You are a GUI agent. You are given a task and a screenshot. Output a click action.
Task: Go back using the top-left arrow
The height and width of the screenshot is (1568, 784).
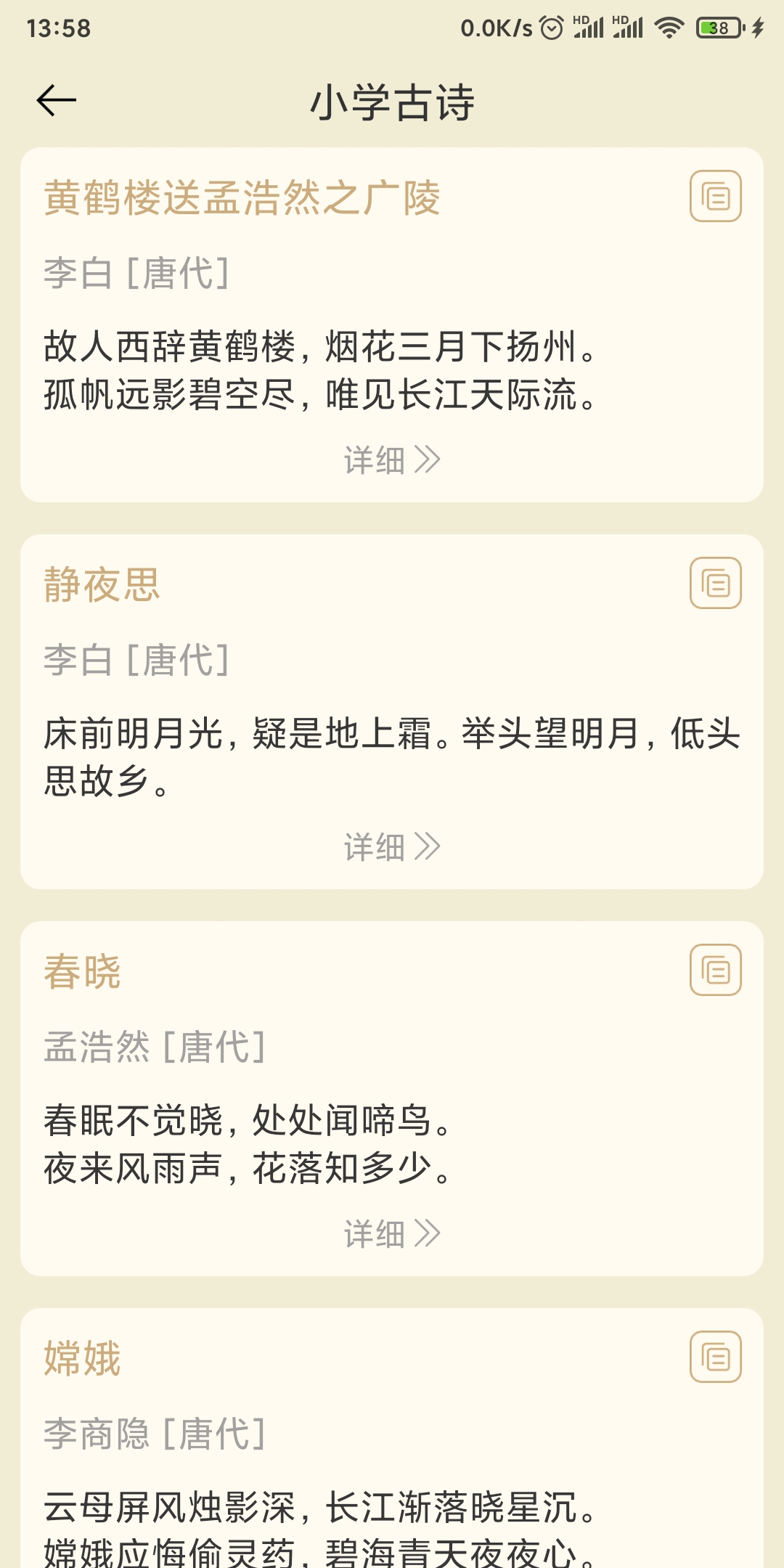pyautogui.click(x=57, y=100)
